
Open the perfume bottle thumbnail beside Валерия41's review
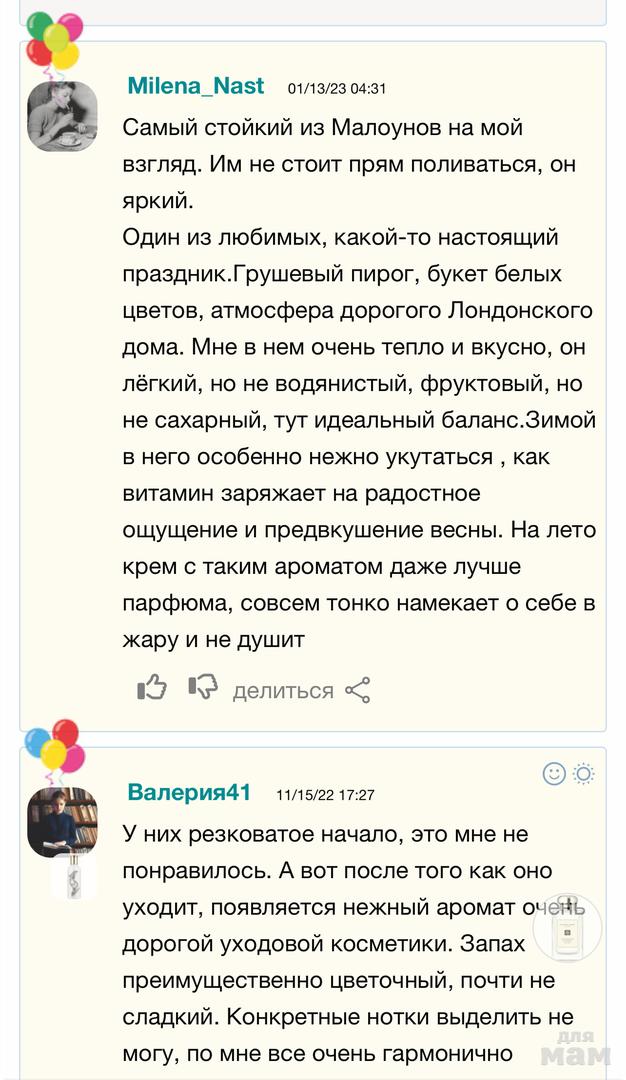(567, 927)
